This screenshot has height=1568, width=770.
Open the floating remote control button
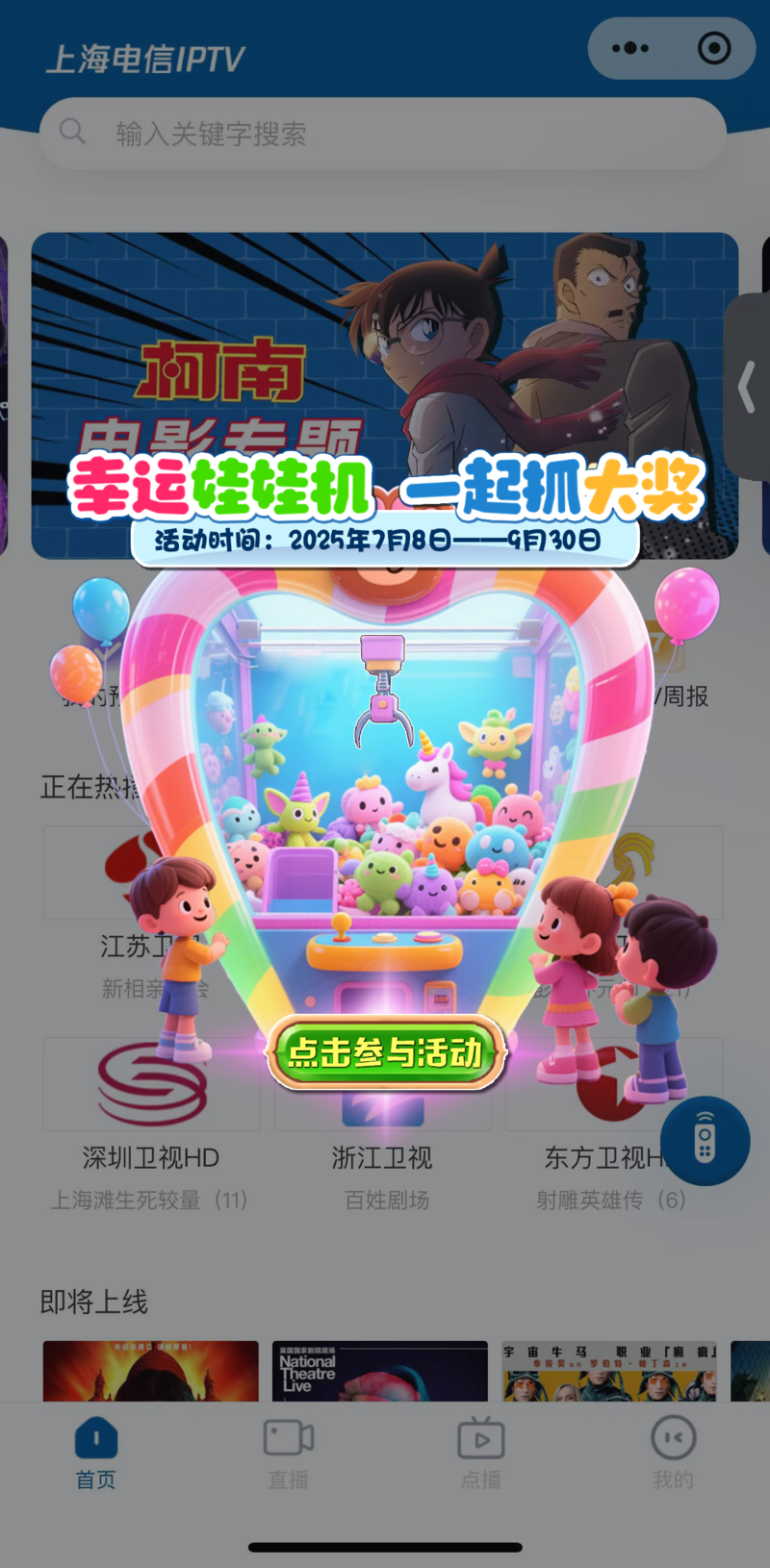point(705,1141)
